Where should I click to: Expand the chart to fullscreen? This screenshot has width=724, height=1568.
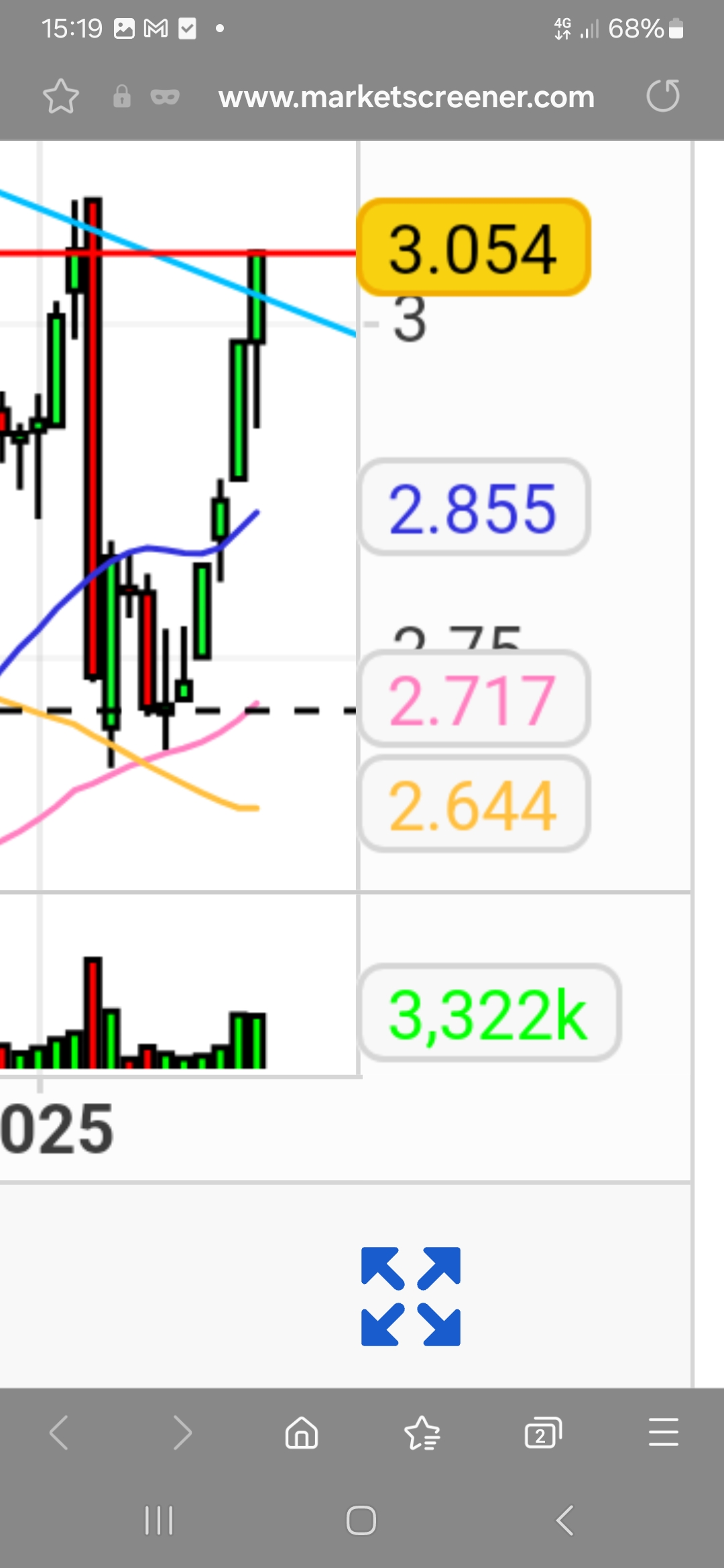pos(410,1296)
